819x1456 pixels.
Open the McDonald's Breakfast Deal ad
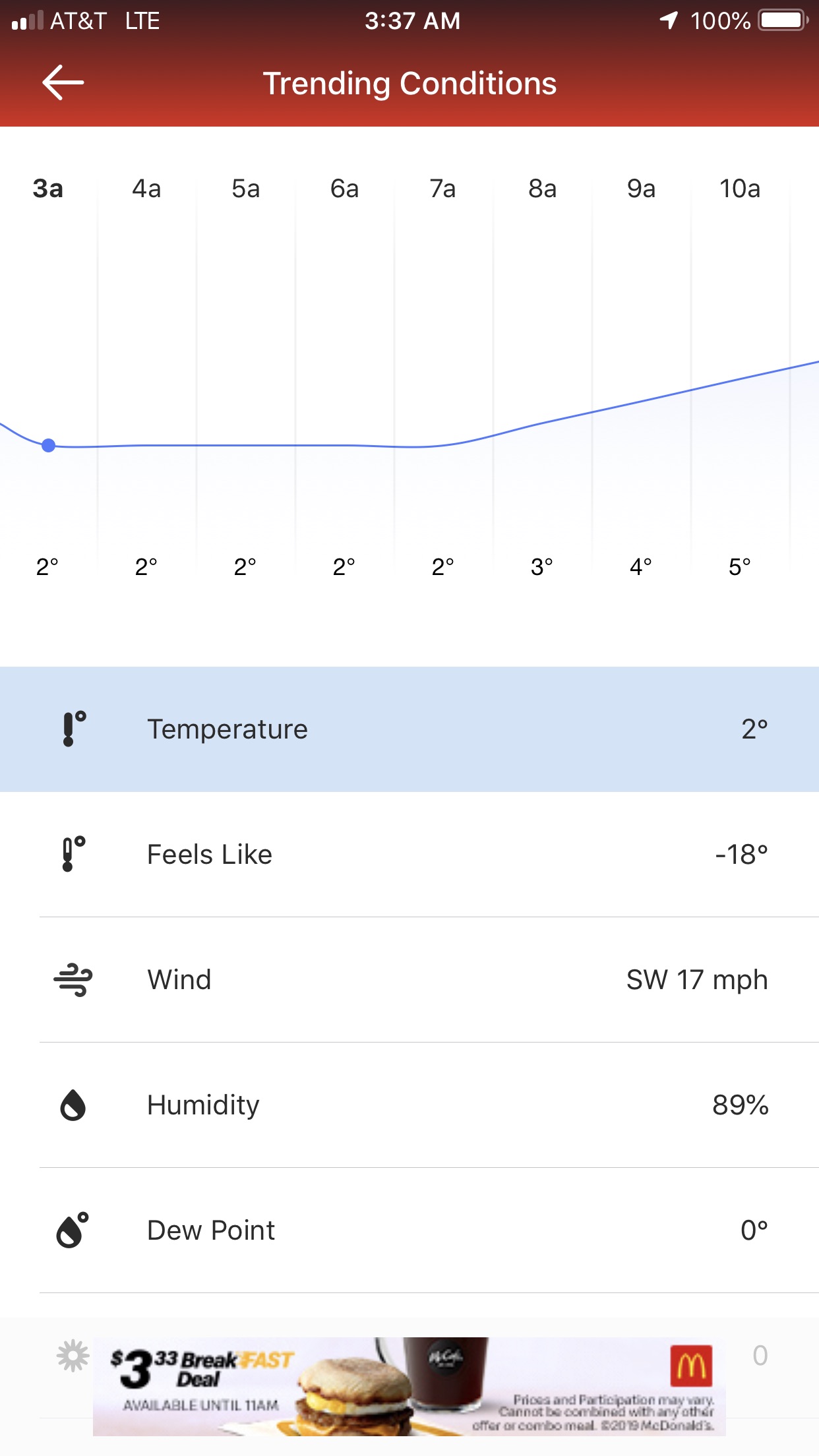[x=409, y=1386]
